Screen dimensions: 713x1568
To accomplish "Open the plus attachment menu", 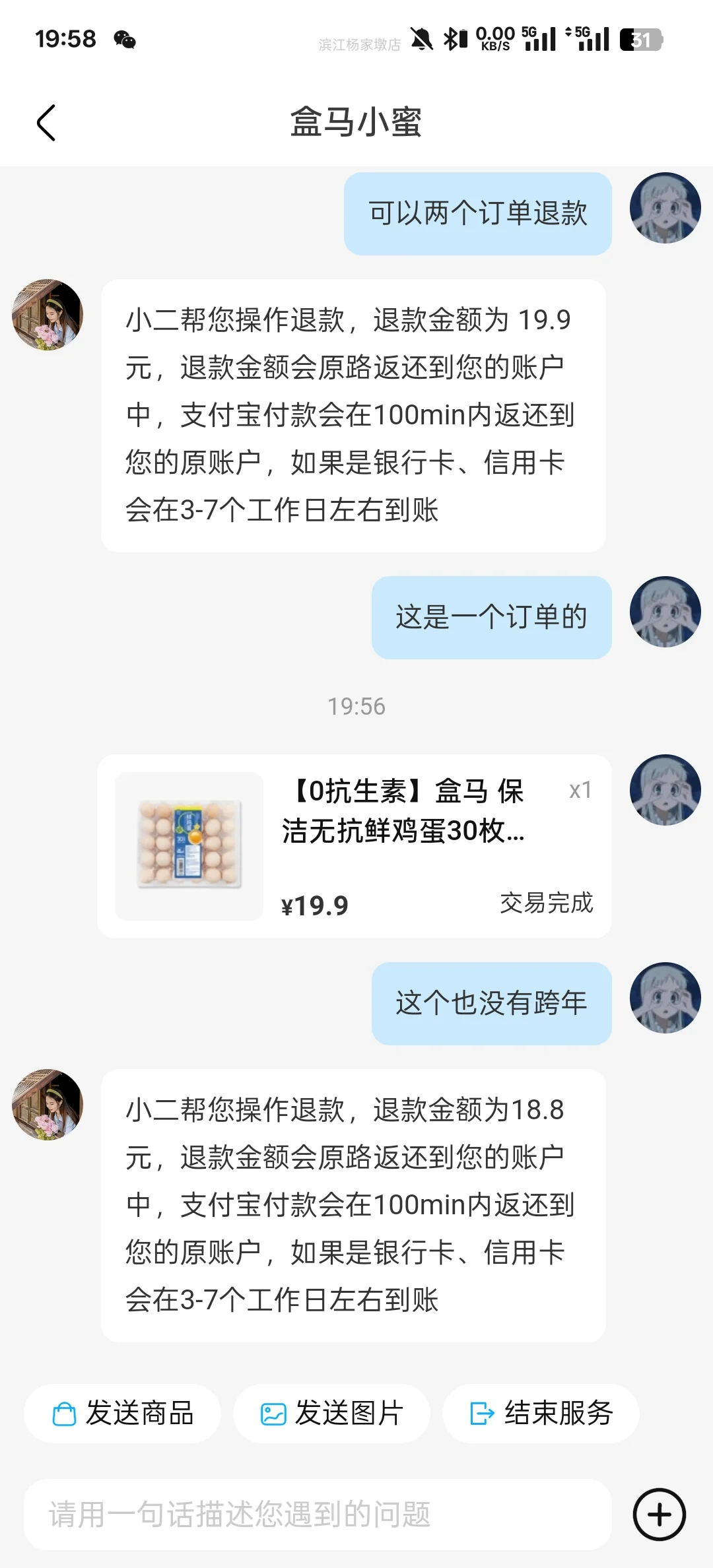I will coord(659,1514).
